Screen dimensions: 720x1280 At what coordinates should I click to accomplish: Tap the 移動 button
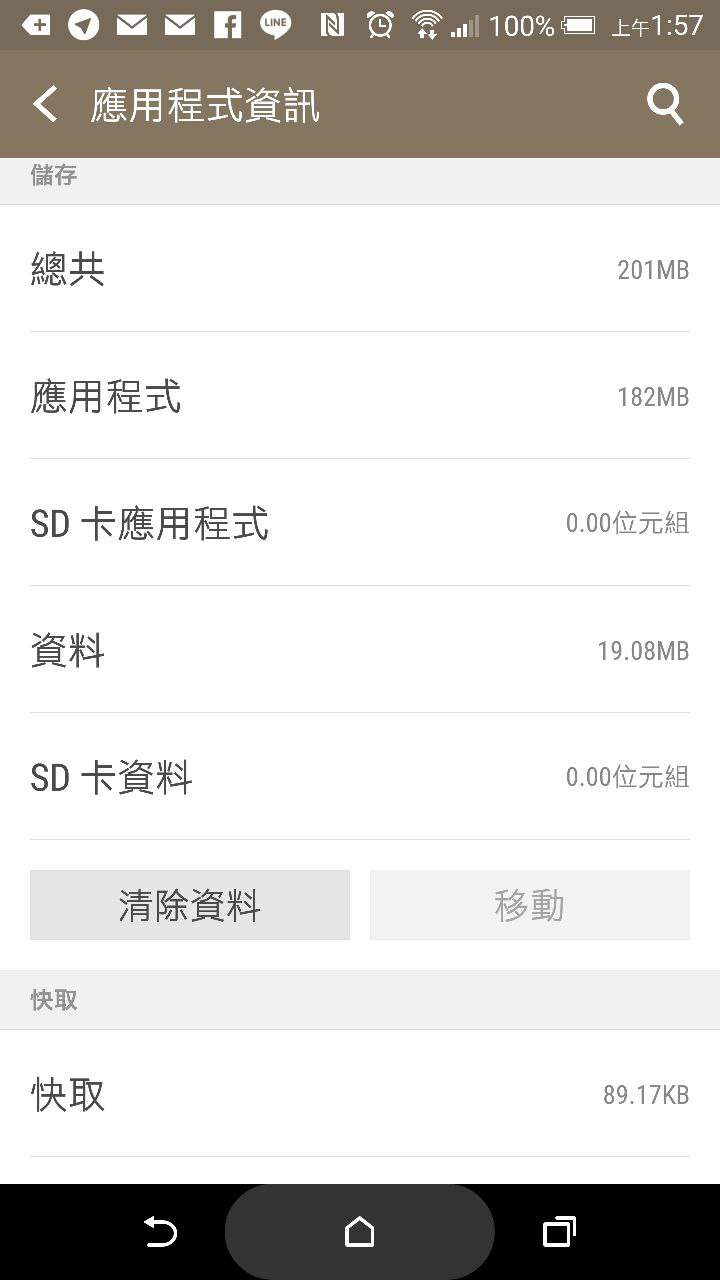coord(530,905)
